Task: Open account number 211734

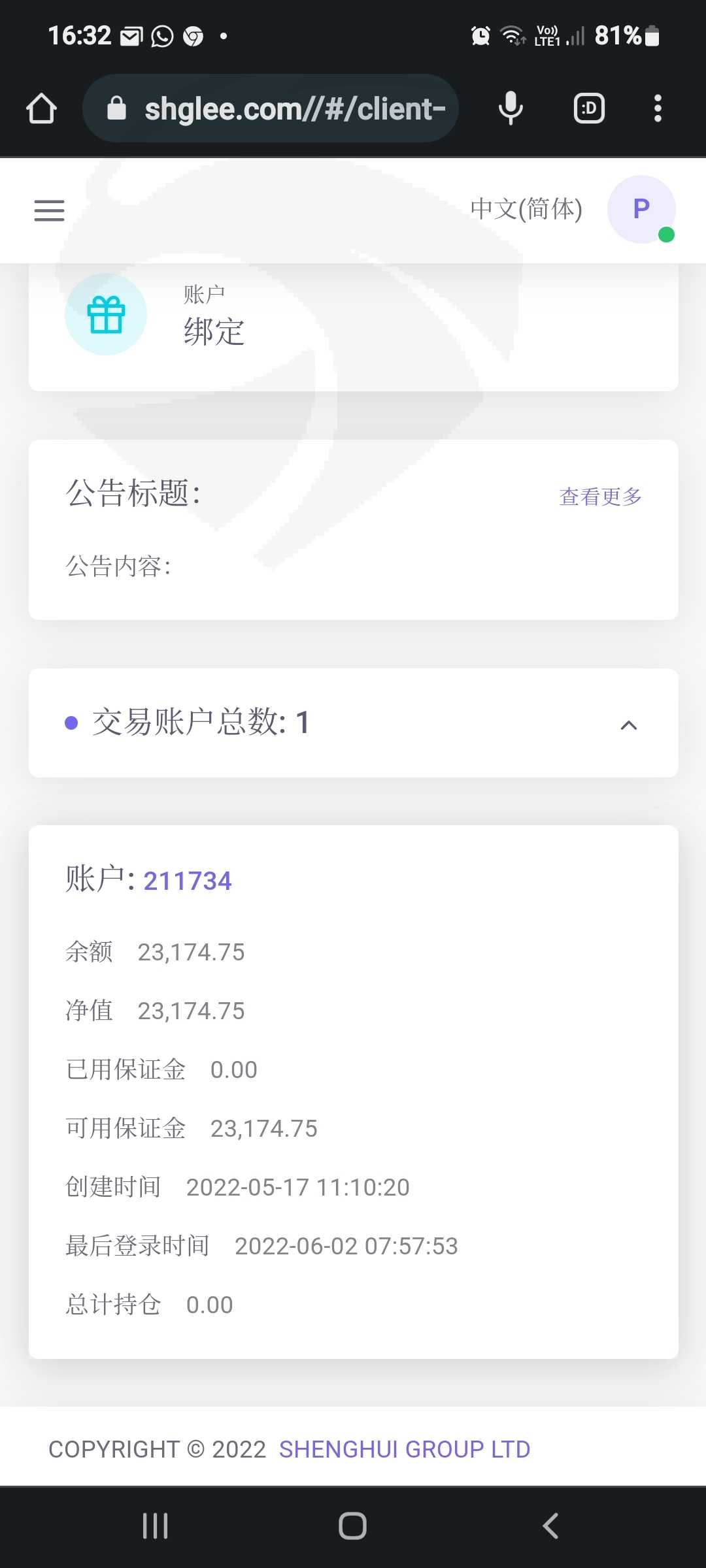Action: (188, 881)
